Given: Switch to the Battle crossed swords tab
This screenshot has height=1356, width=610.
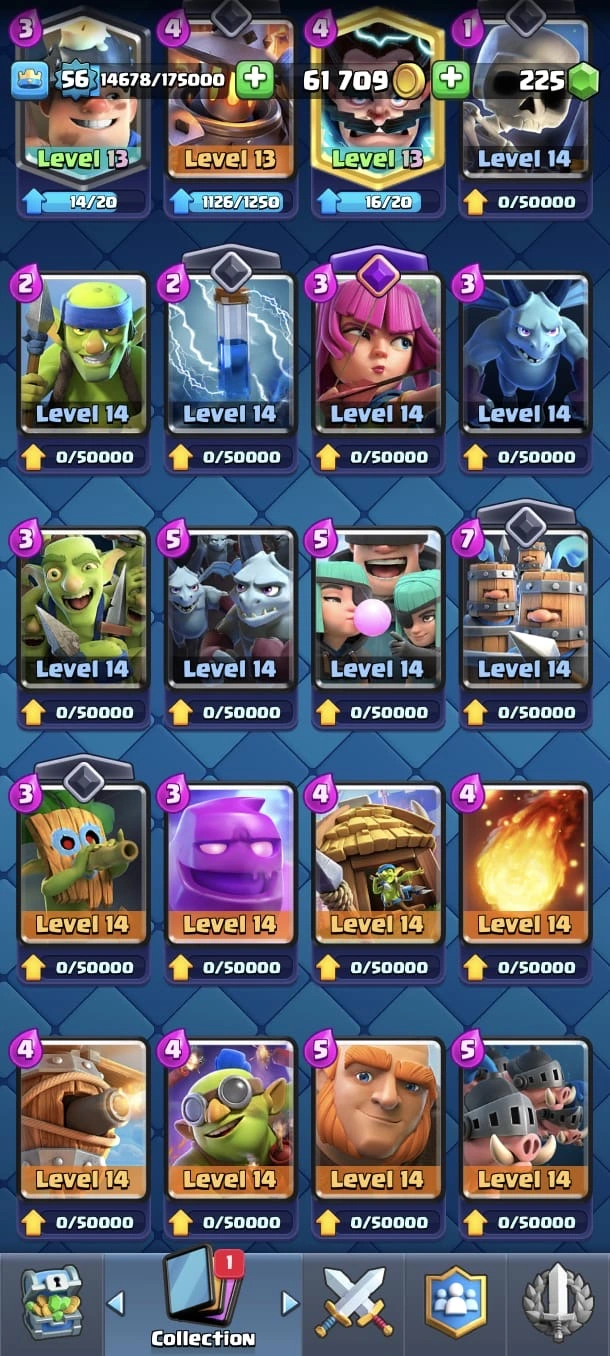Looking at the screenshot, I should click(354, 1301).
